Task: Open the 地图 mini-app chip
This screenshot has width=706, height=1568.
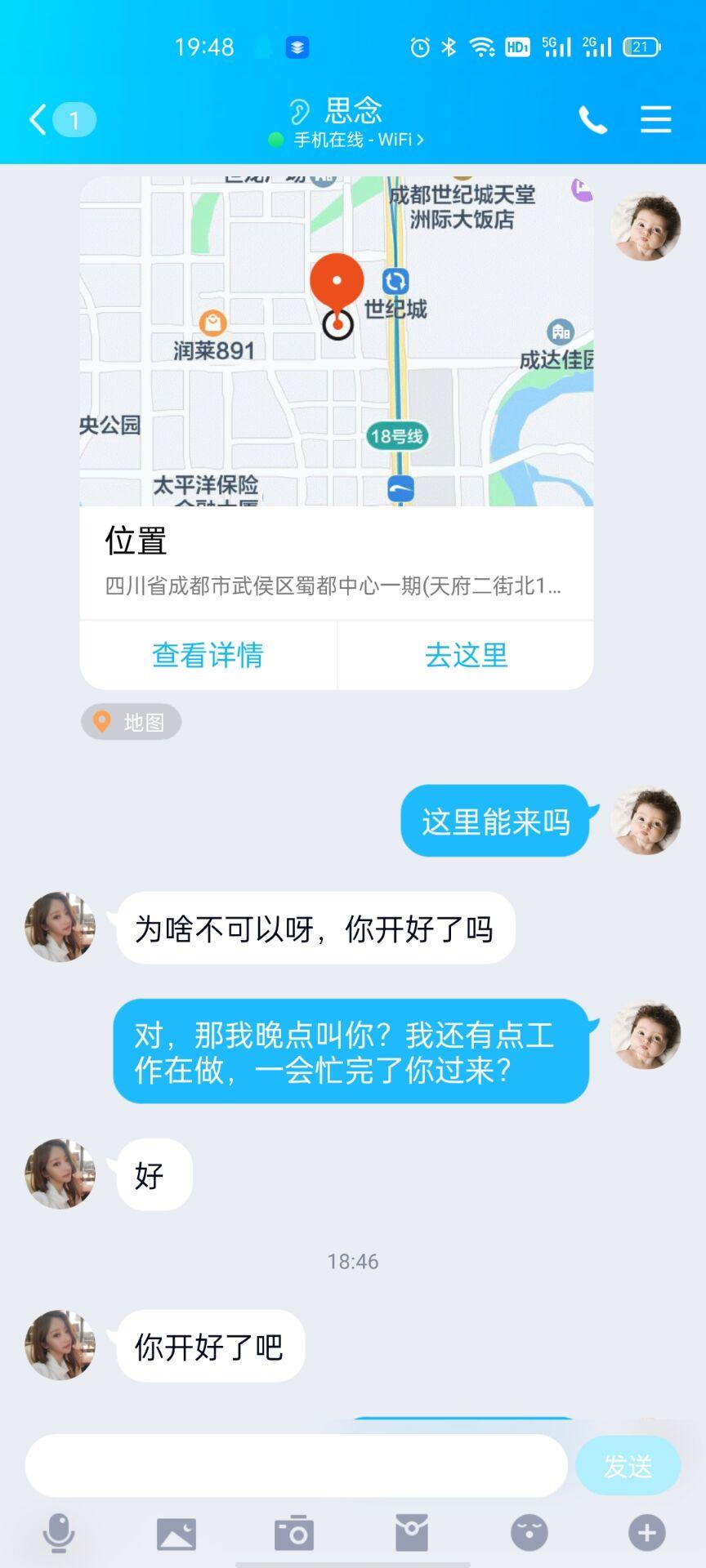Action: 131,722
